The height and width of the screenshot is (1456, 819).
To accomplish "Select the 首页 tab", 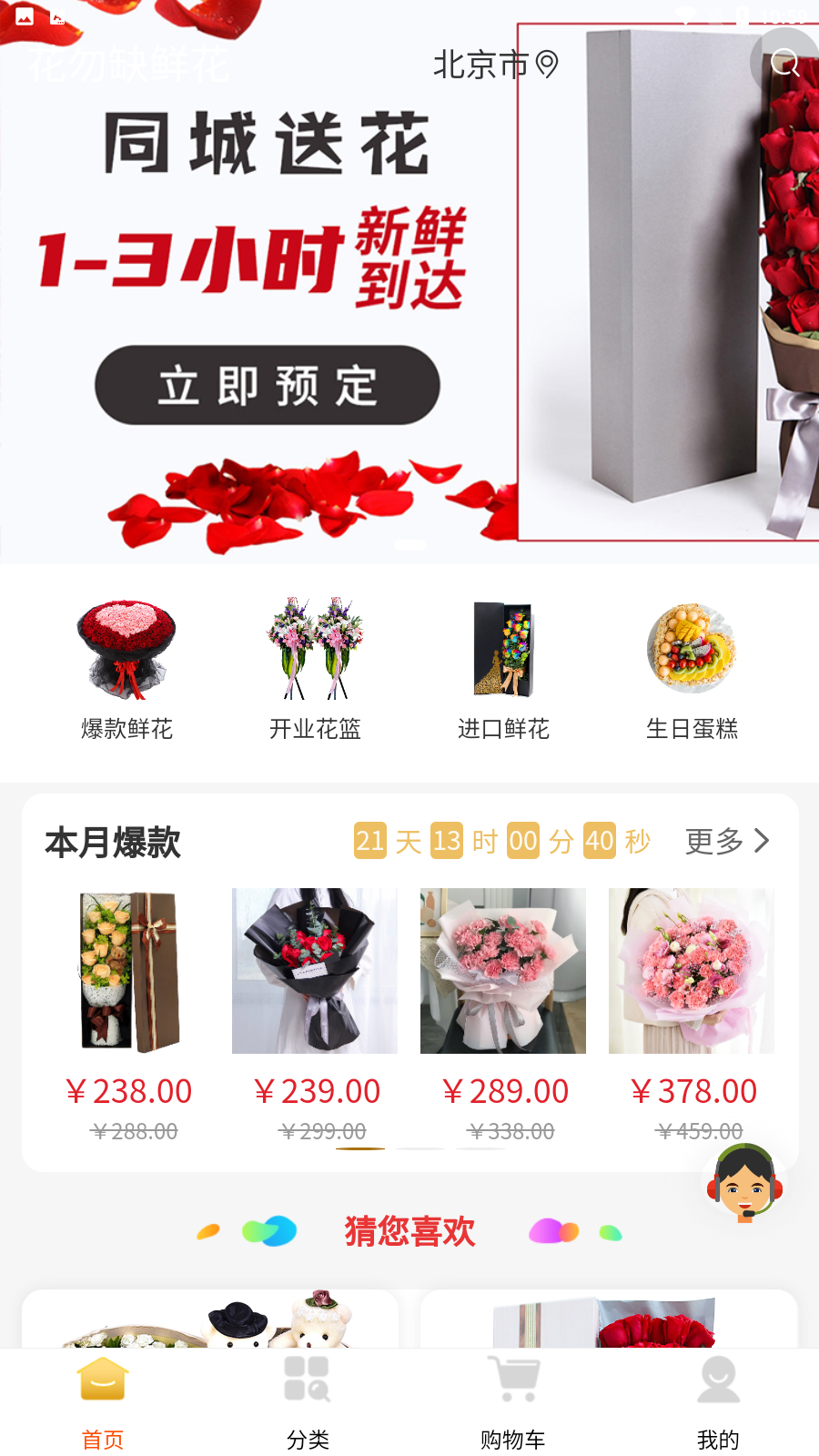I will [x=103, y=1402].
